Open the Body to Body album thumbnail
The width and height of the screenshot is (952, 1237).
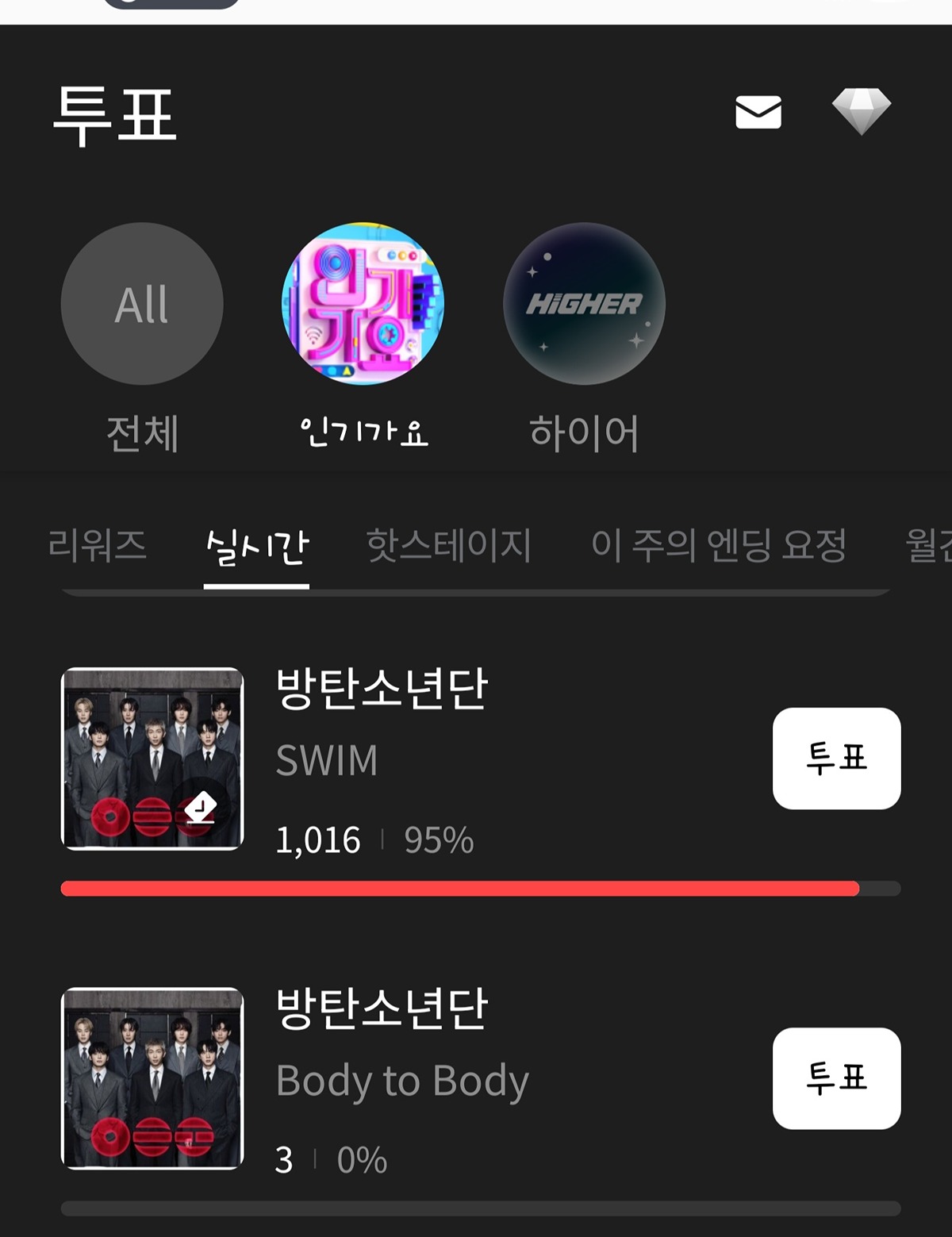click(152, 1078)
